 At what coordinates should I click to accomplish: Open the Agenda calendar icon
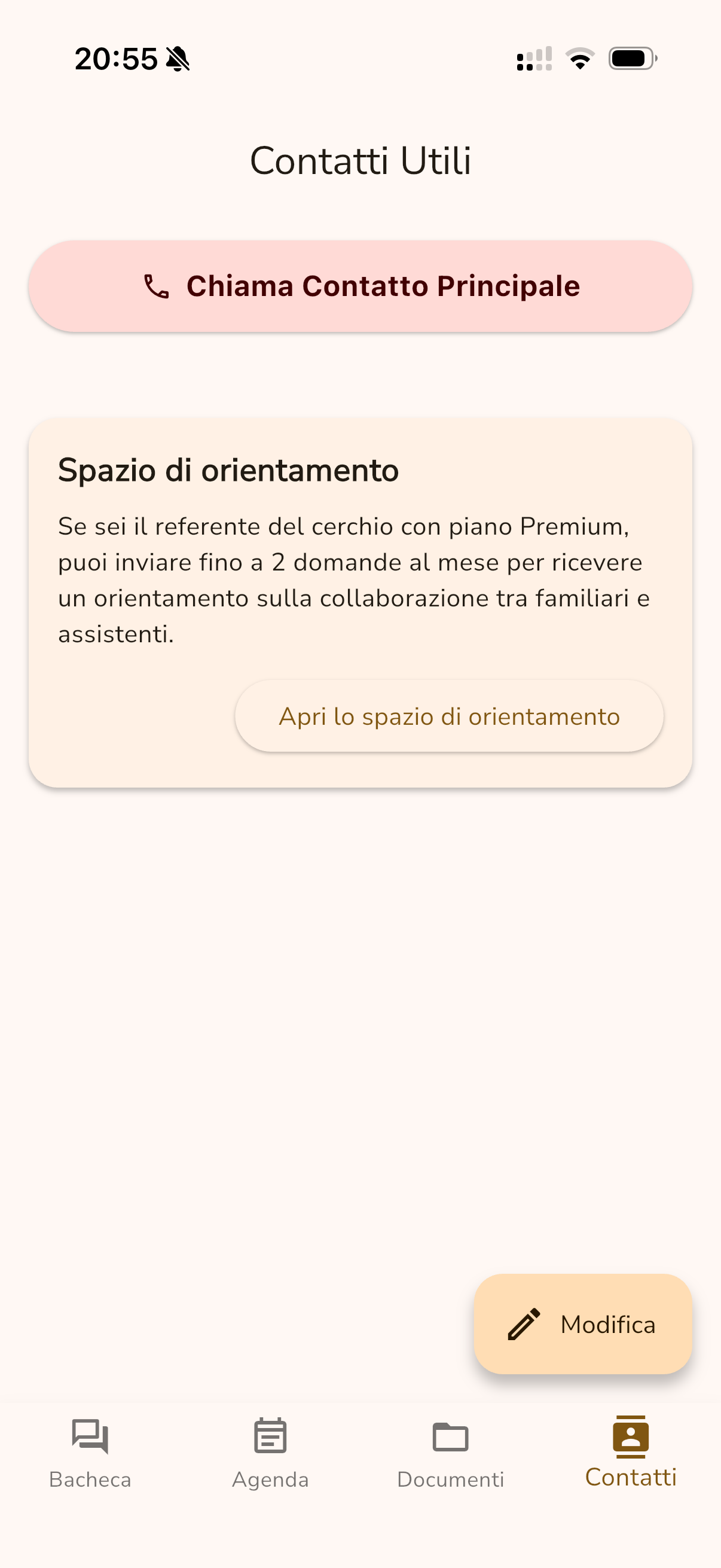pos(270,1436)
